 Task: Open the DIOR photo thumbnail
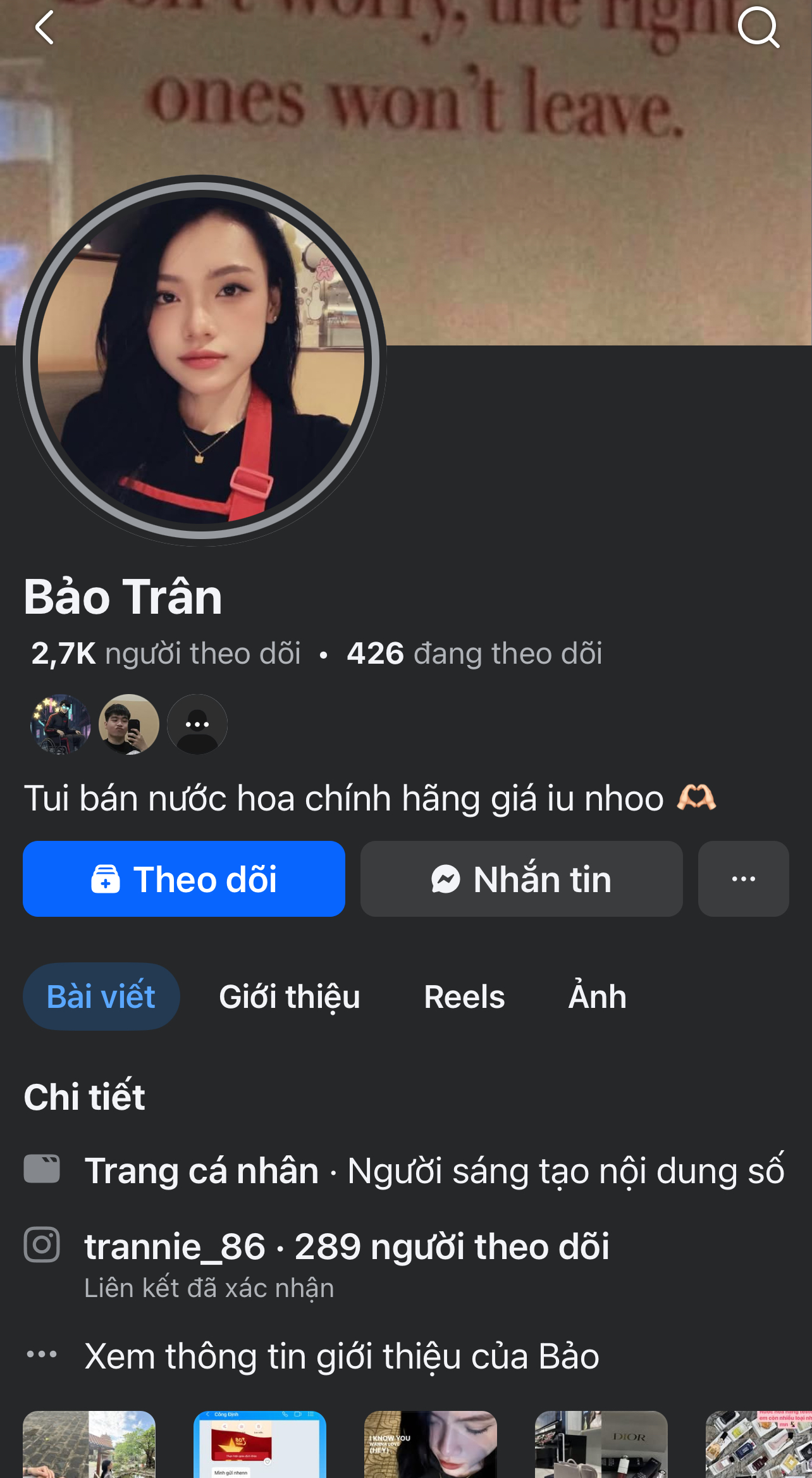pos(601,1444)
